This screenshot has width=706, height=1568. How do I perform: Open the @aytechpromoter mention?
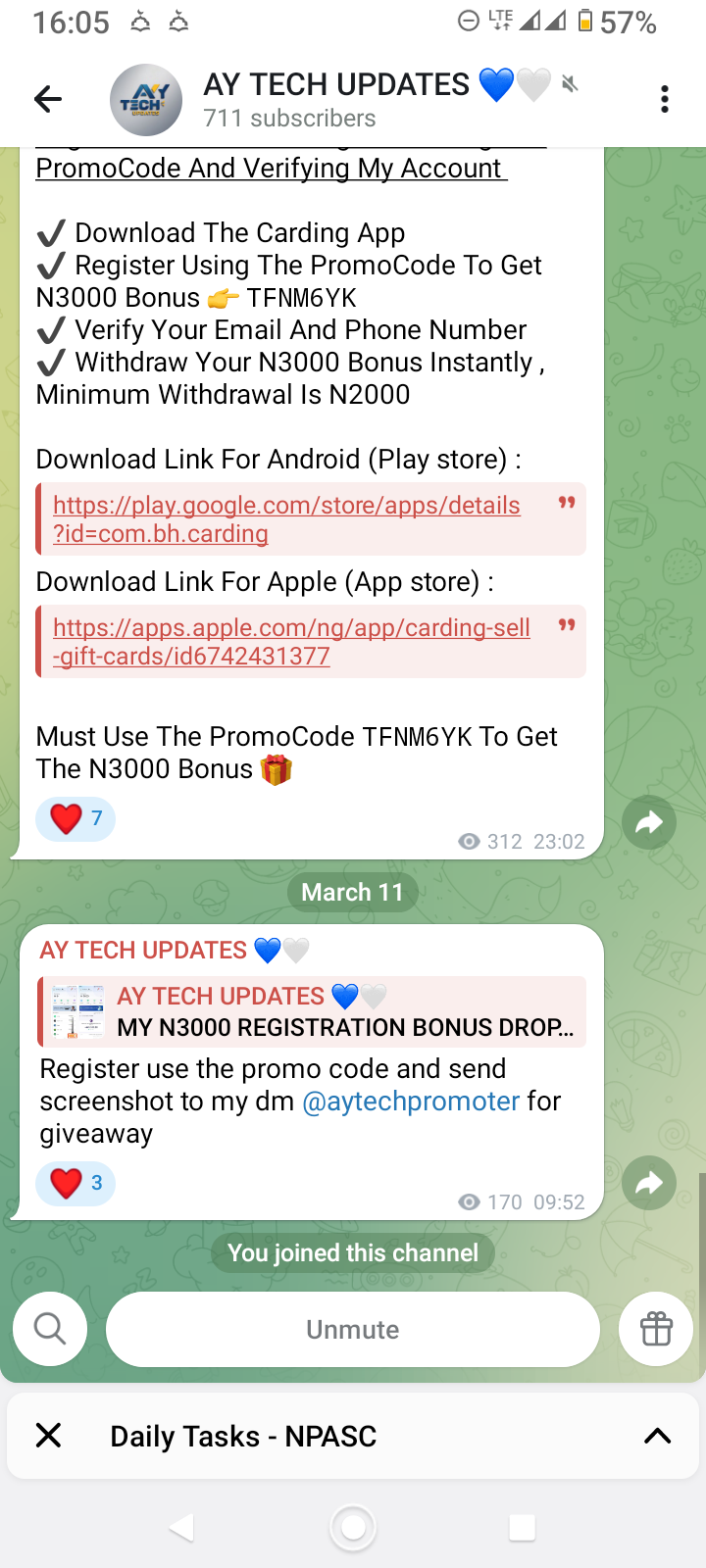(x=411, y=1102)
